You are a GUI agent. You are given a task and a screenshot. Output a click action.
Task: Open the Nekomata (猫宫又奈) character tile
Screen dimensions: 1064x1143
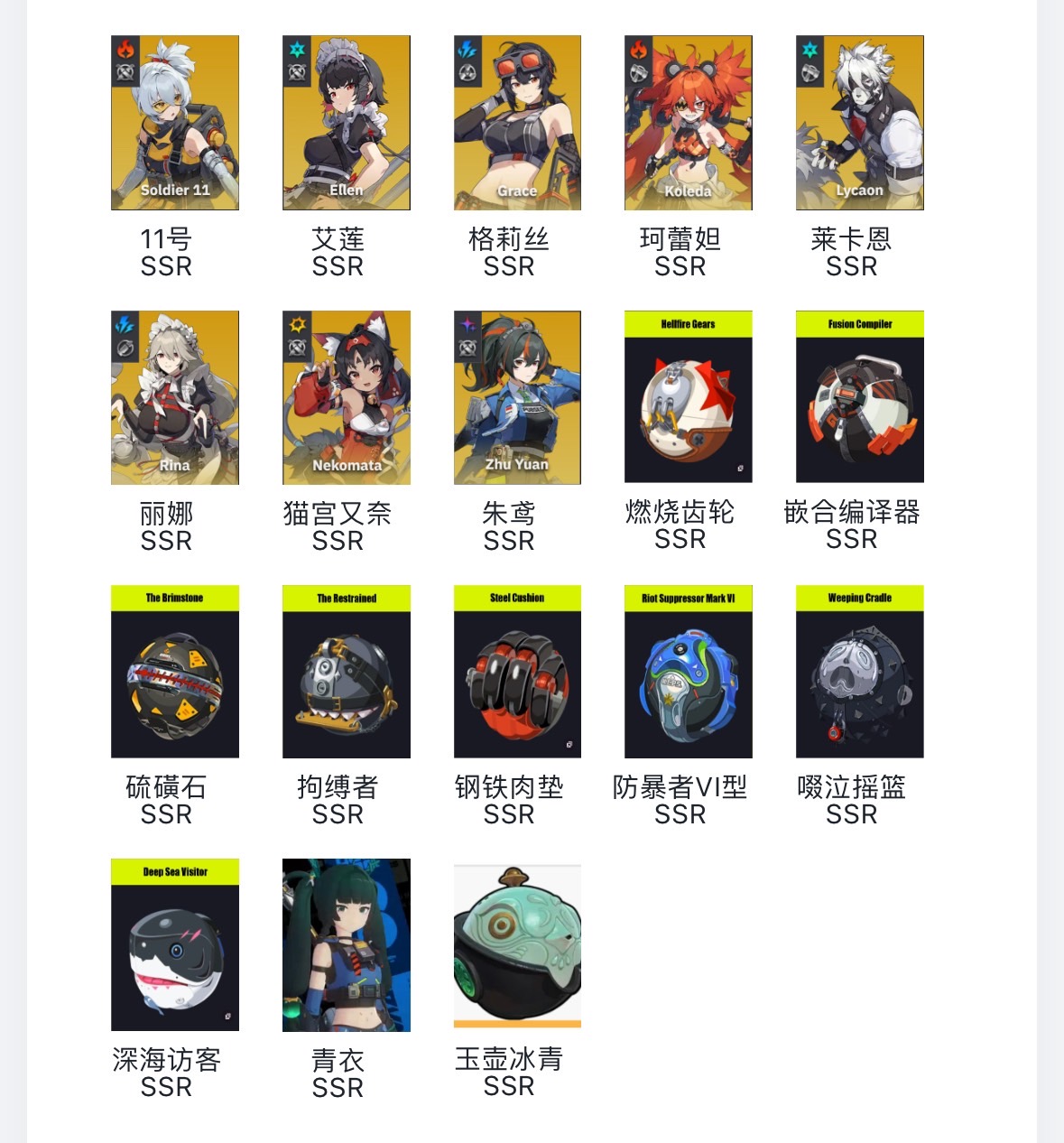(347, 397)
